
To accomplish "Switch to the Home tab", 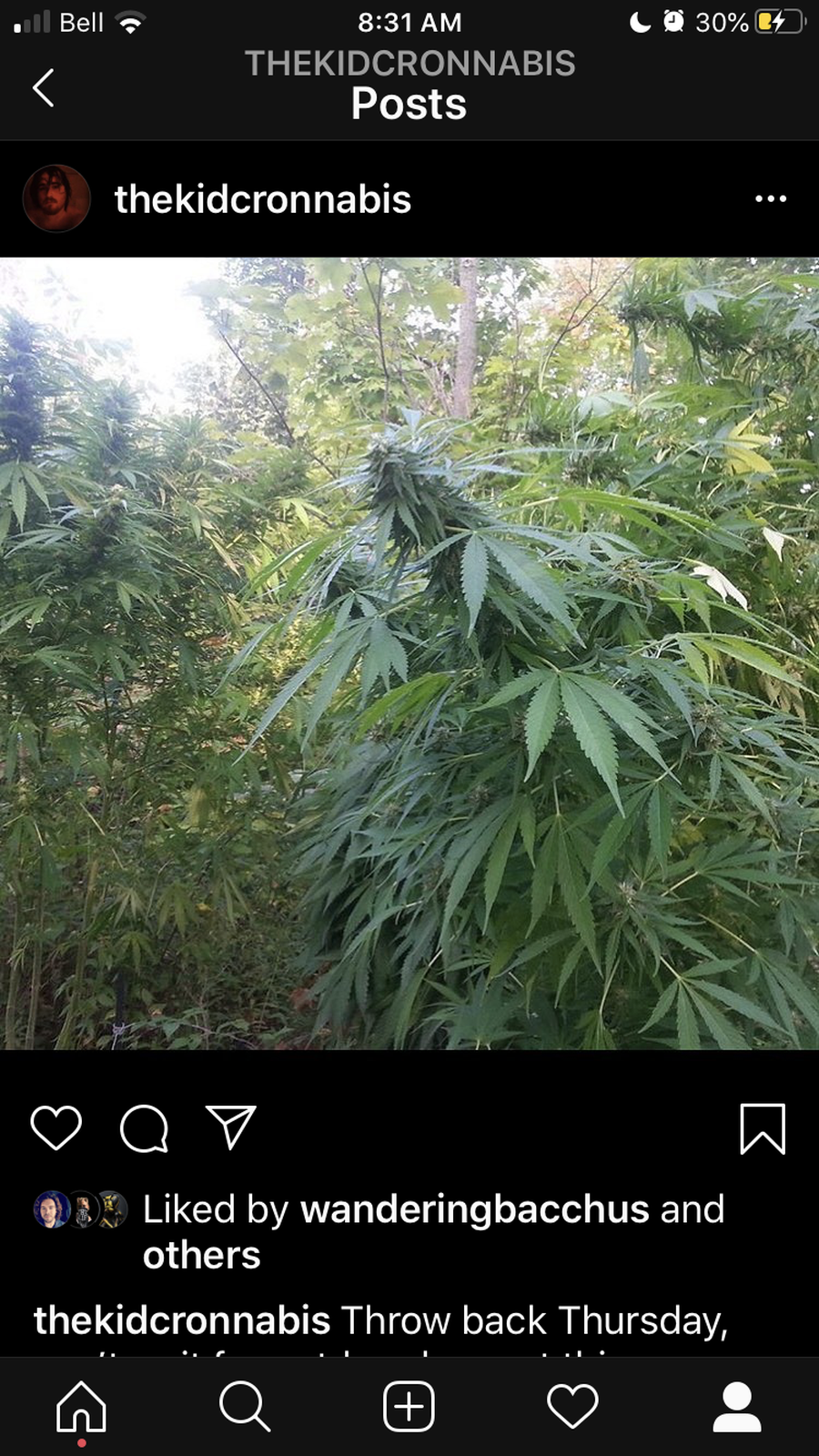I will 81,1406.
